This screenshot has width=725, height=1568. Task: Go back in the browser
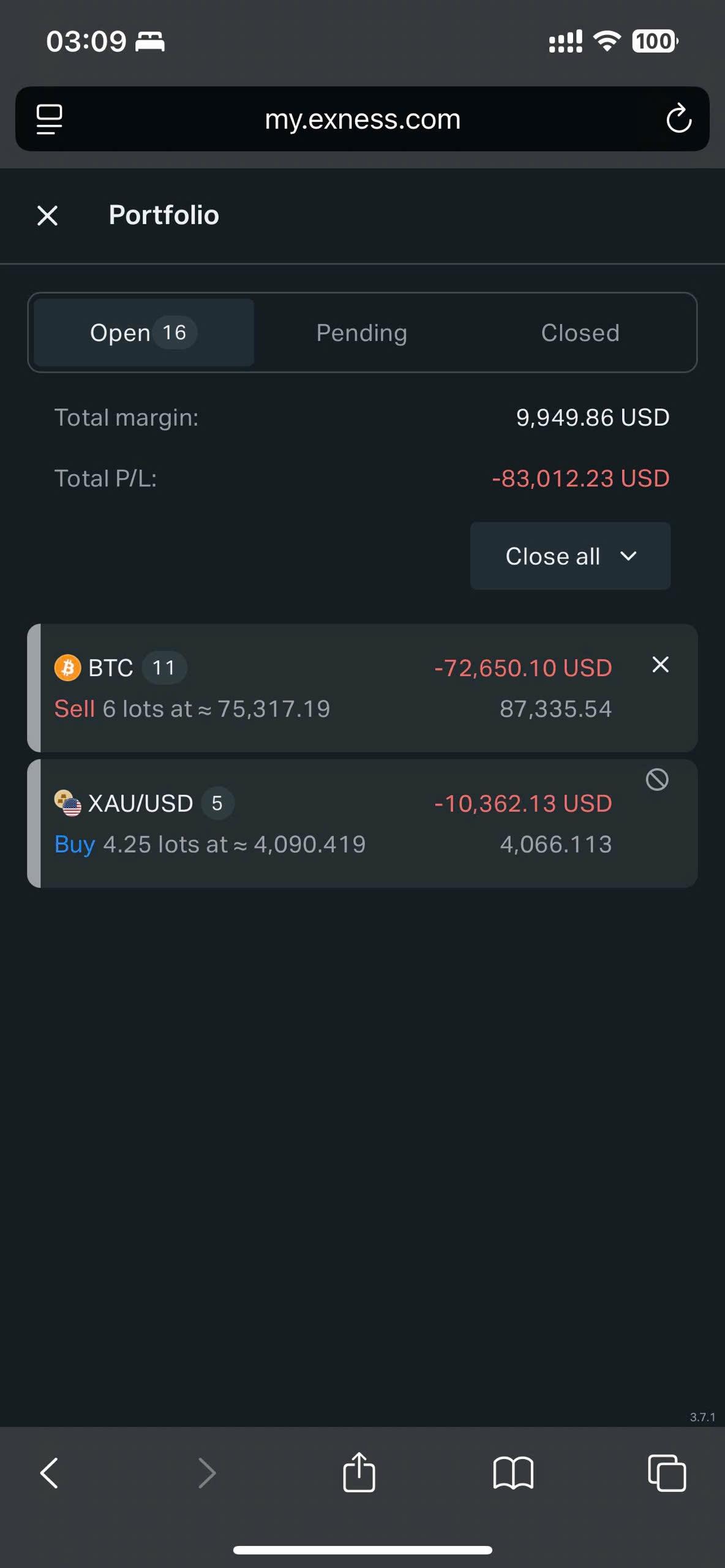tap(50, 1472)
